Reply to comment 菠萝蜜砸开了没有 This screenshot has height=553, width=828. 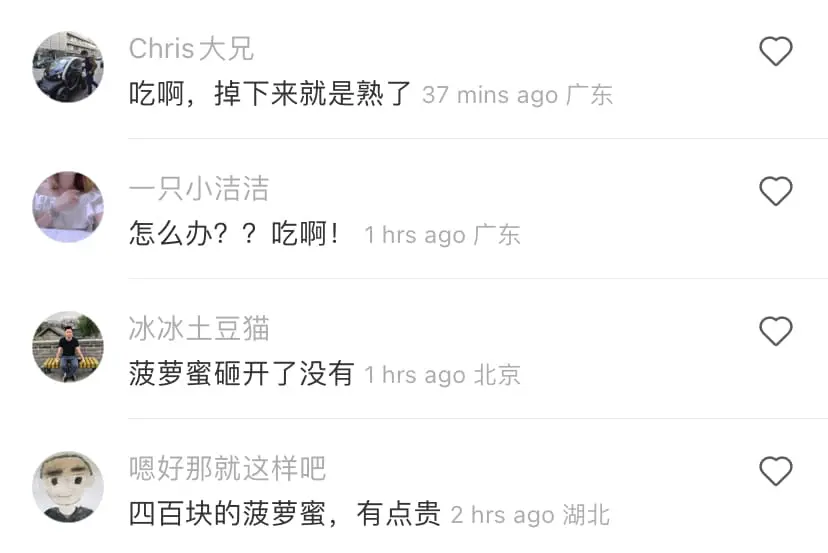point(241,375)
